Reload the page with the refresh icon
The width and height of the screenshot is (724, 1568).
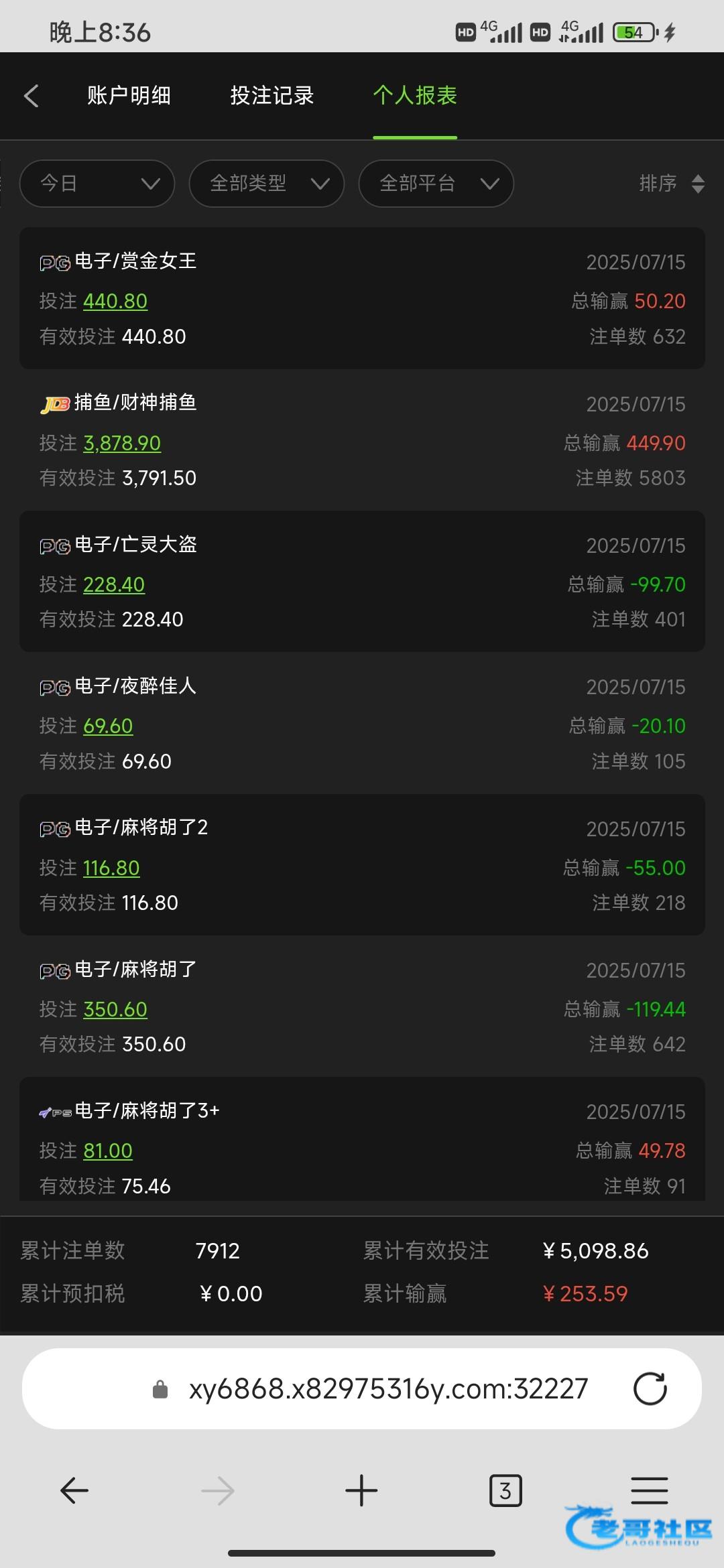pyautogui.click(x=650, y=1389)
